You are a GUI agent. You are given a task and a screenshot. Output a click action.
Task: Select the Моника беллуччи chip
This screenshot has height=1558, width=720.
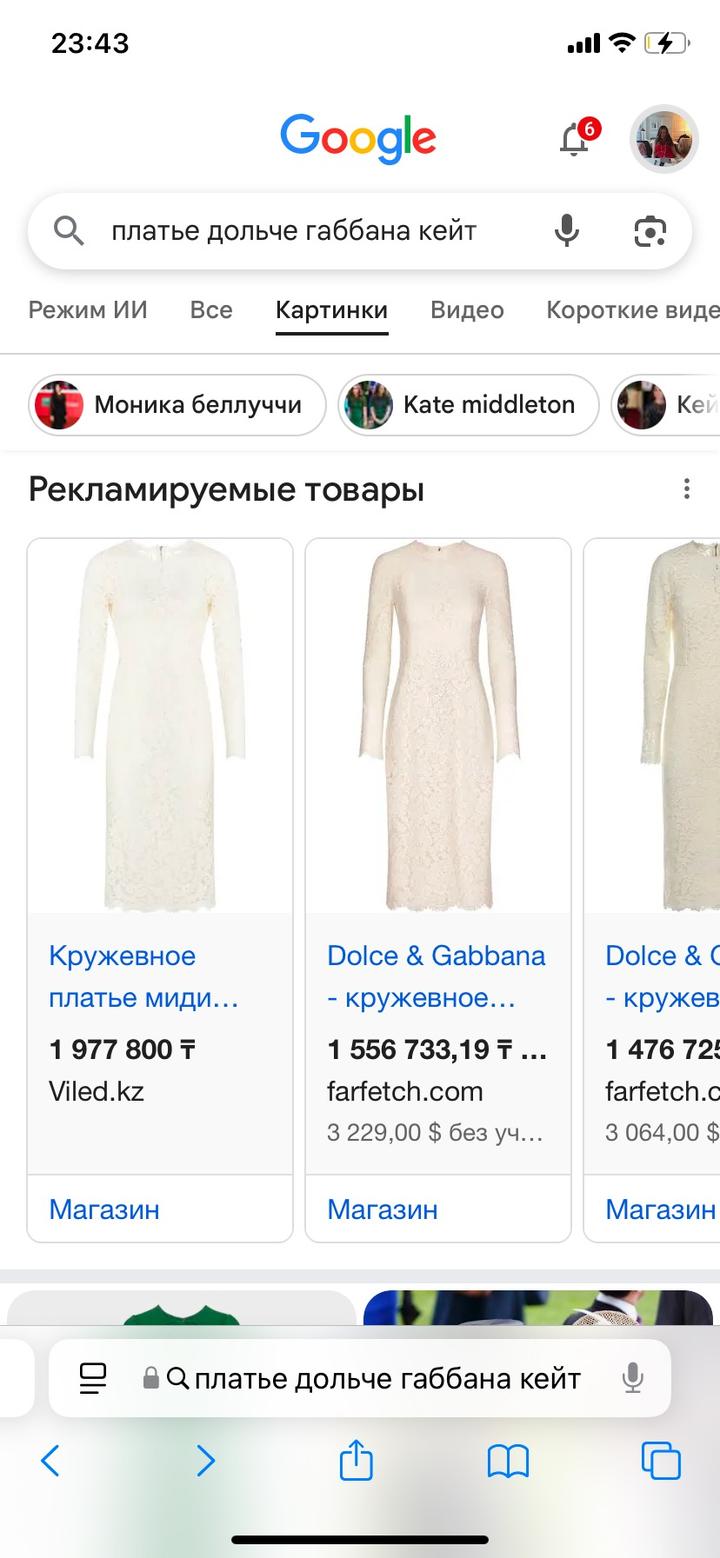pyautogui.click(x=177, y=405)
